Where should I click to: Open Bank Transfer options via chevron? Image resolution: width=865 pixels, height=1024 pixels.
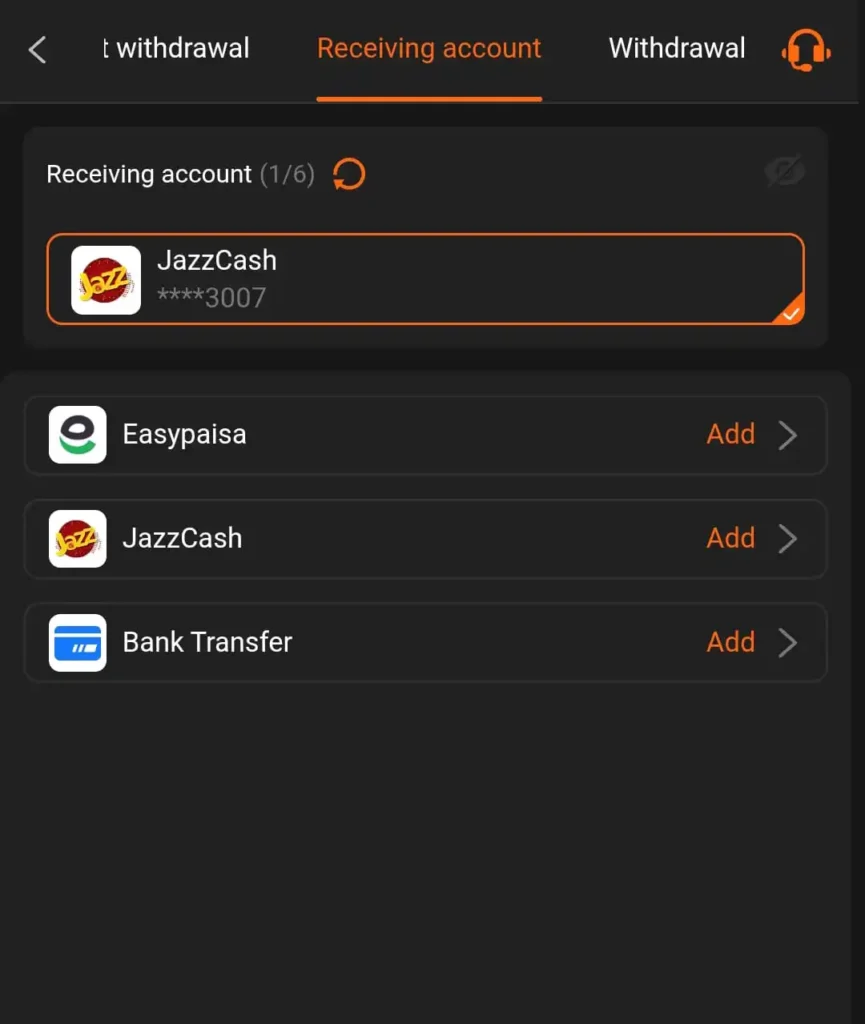click(x=789, y=643)
